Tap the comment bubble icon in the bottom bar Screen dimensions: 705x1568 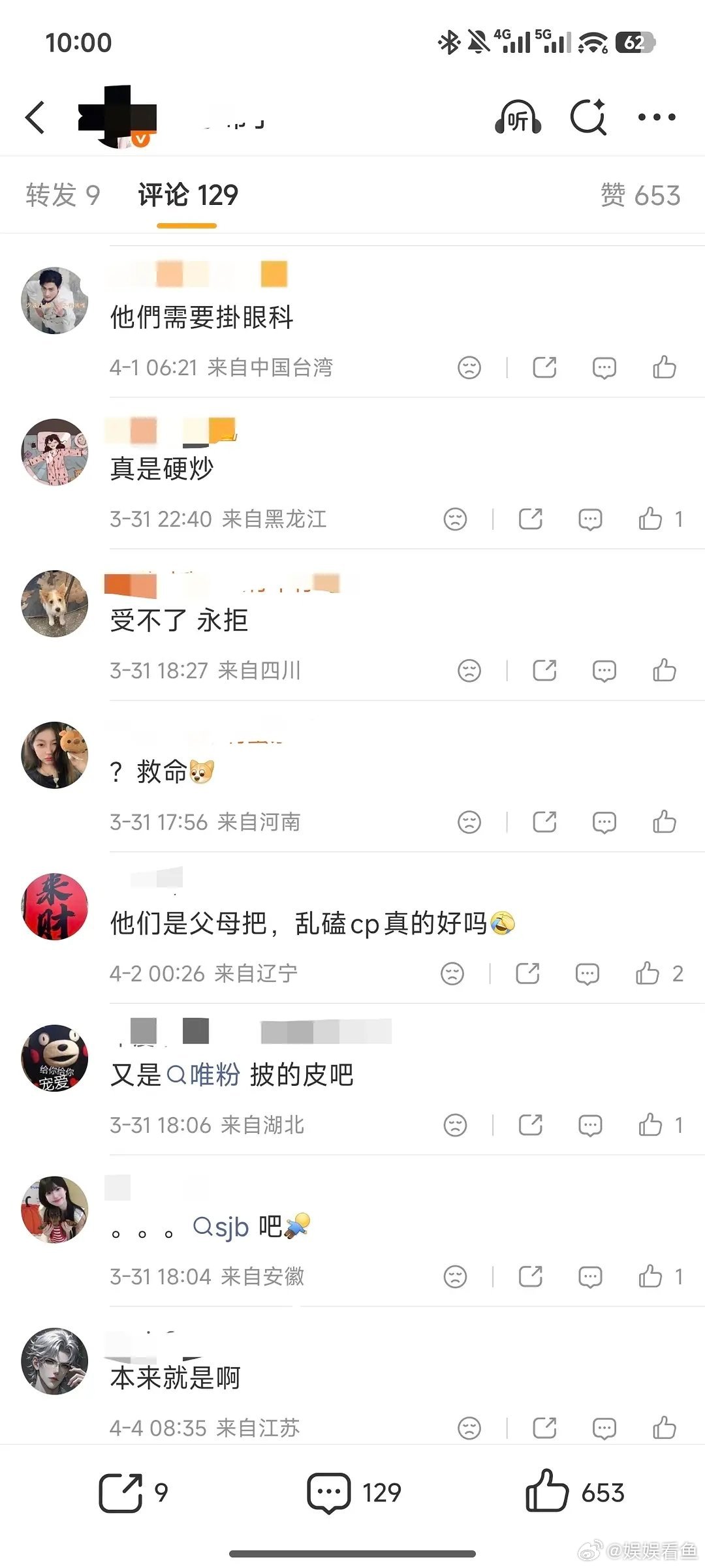click(x=333, y=1491)
